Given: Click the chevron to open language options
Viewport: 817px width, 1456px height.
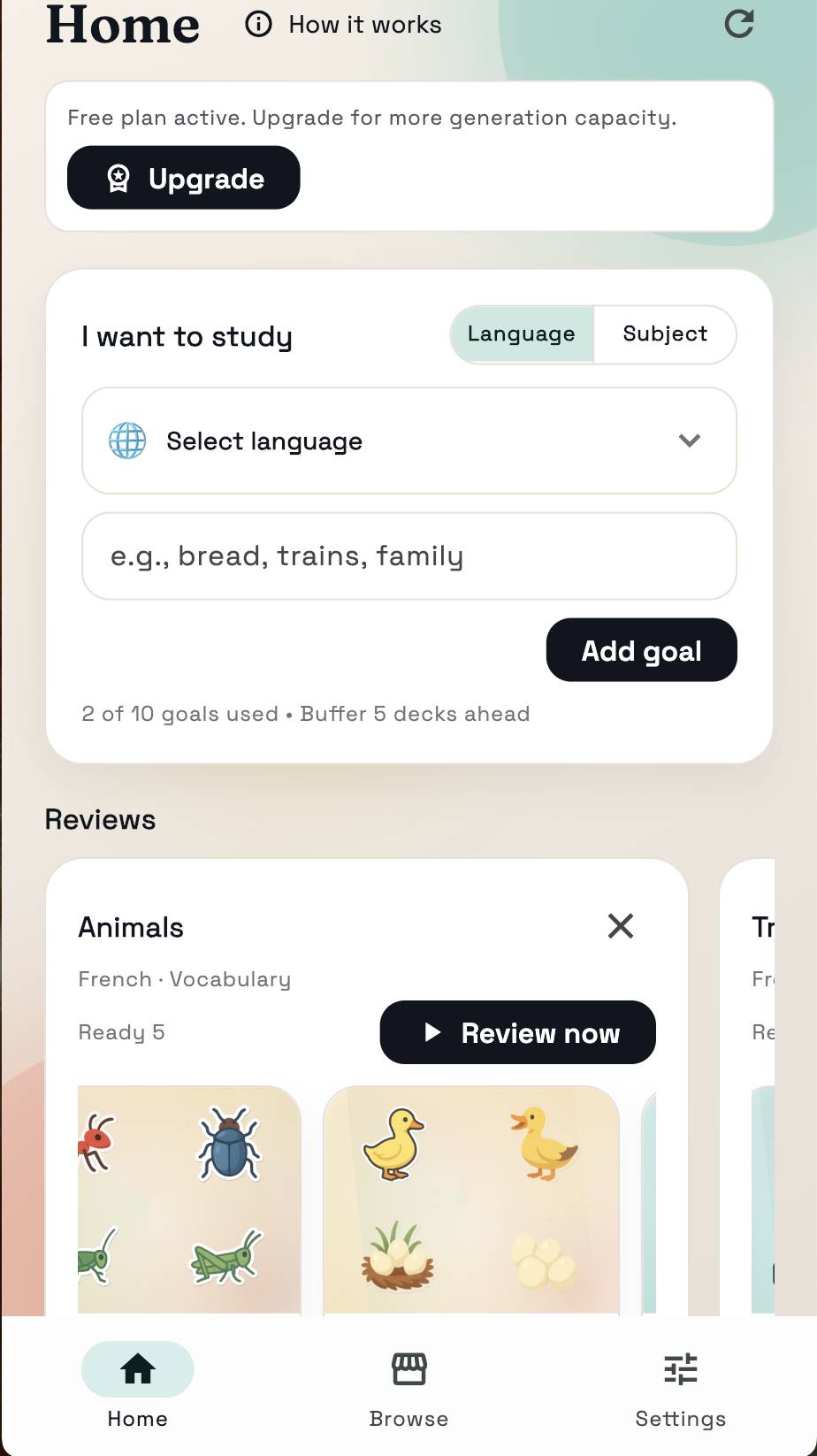Looking at the screenshot, I should tap(690, 441).
